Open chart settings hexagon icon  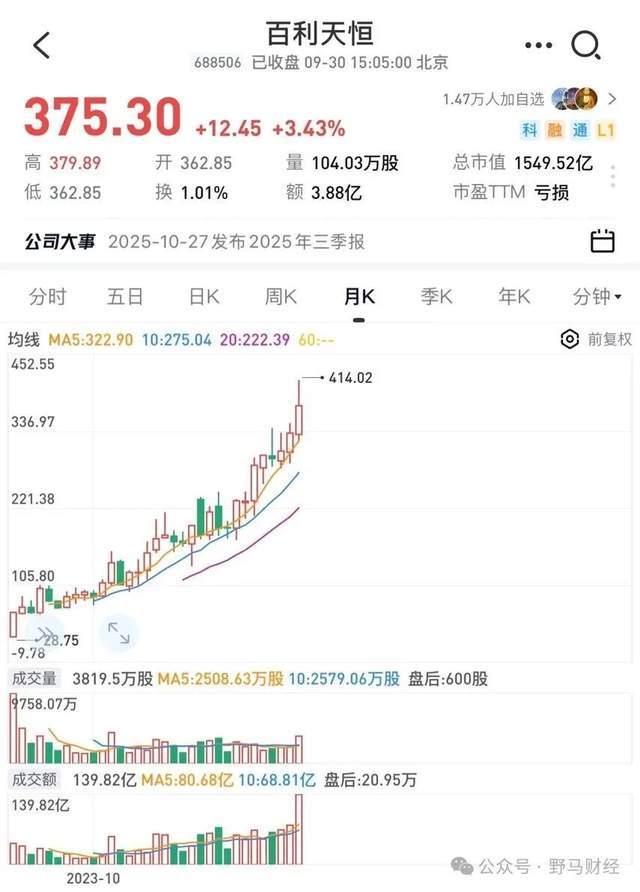(570, 340)
